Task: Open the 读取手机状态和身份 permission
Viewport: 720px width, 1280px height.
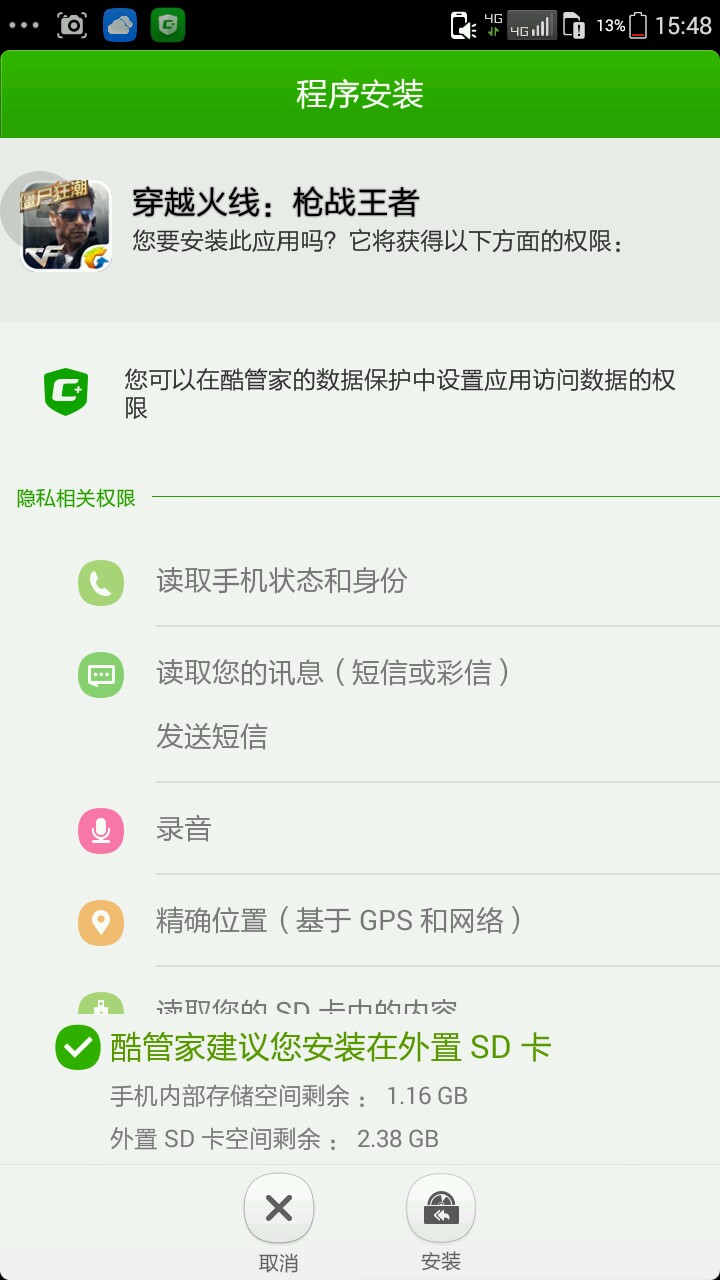Action: point(281,581)
